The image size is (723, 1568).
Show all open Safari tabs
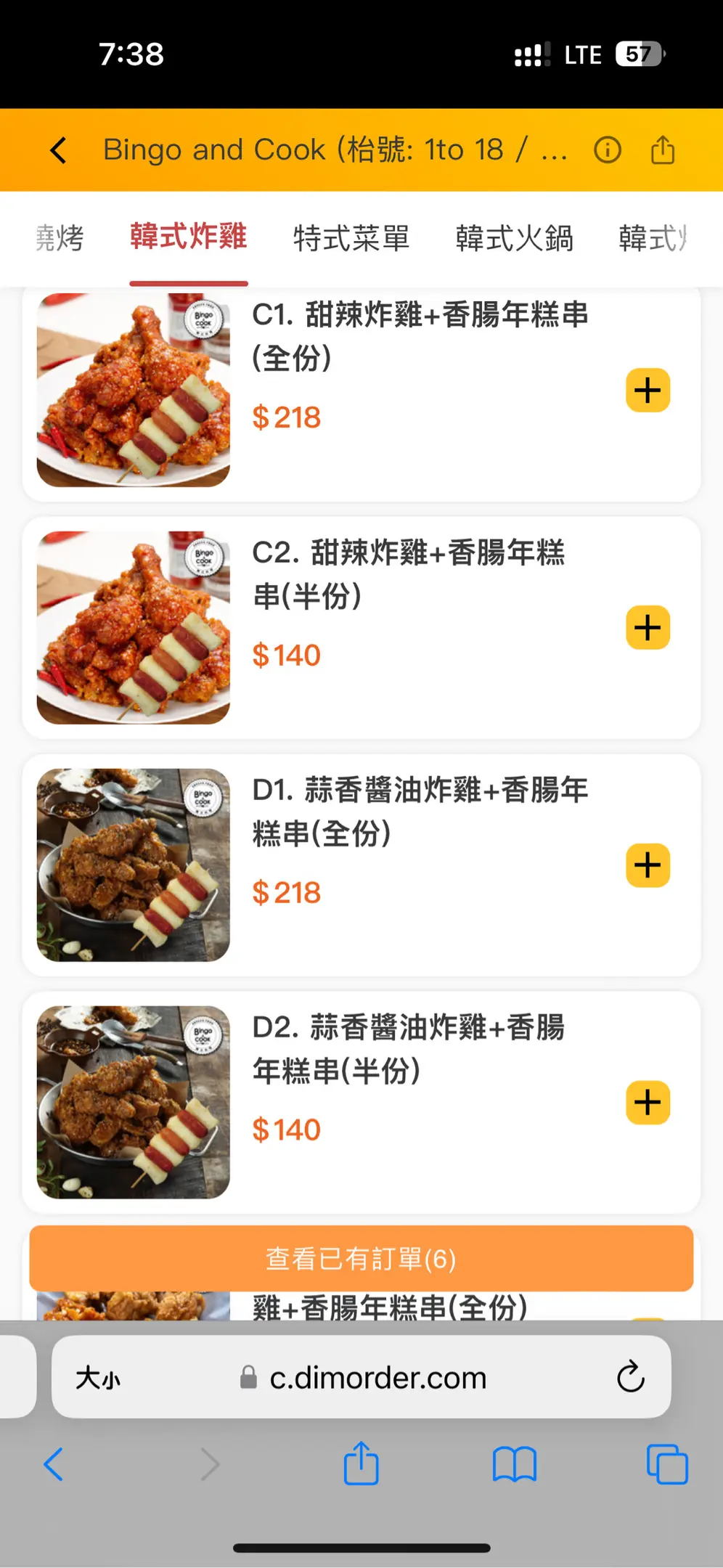click(x=666, y=1464)
